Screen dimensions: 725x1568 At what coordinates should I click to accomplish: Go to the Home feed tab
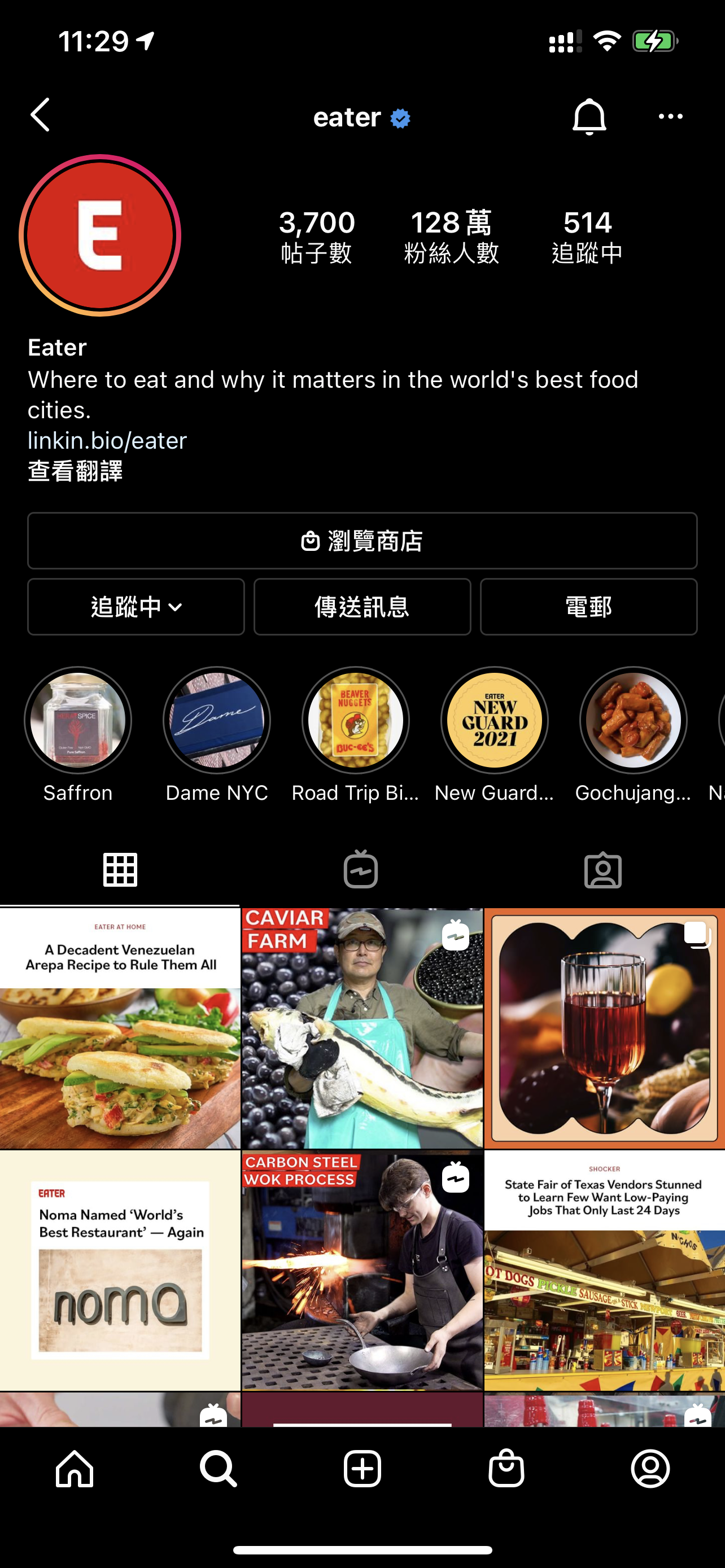75,1469
